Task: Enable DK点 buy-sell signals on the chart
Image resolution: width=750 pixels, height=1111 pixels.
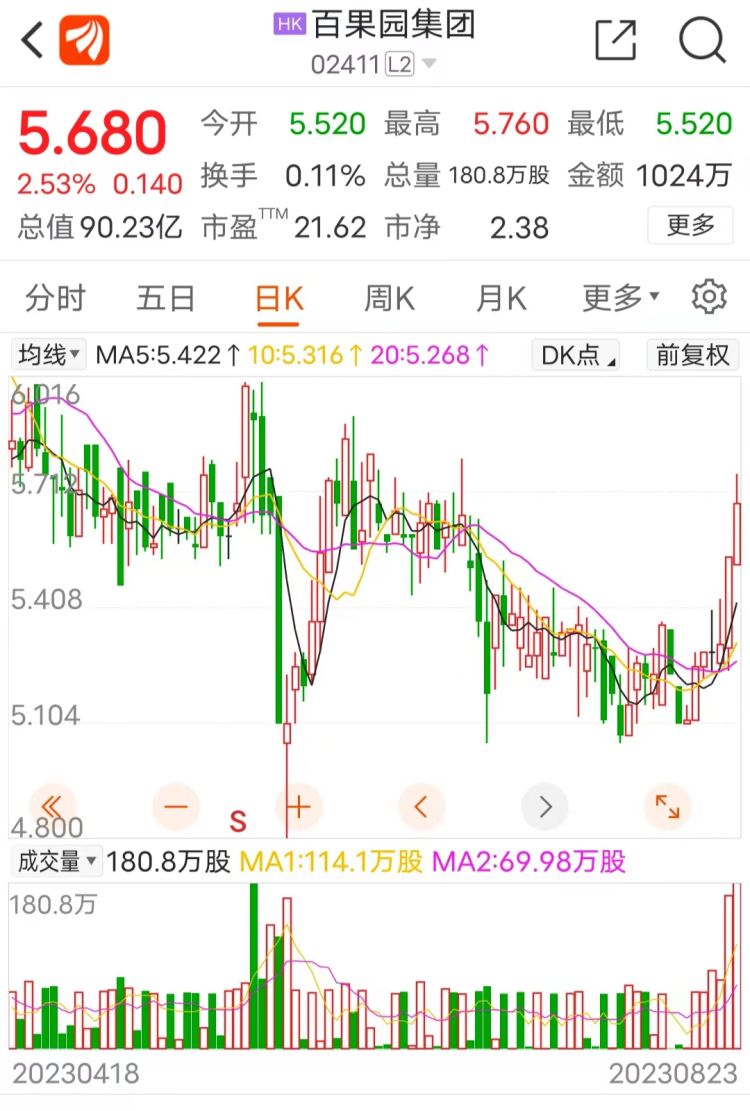Action: [574, 356]
